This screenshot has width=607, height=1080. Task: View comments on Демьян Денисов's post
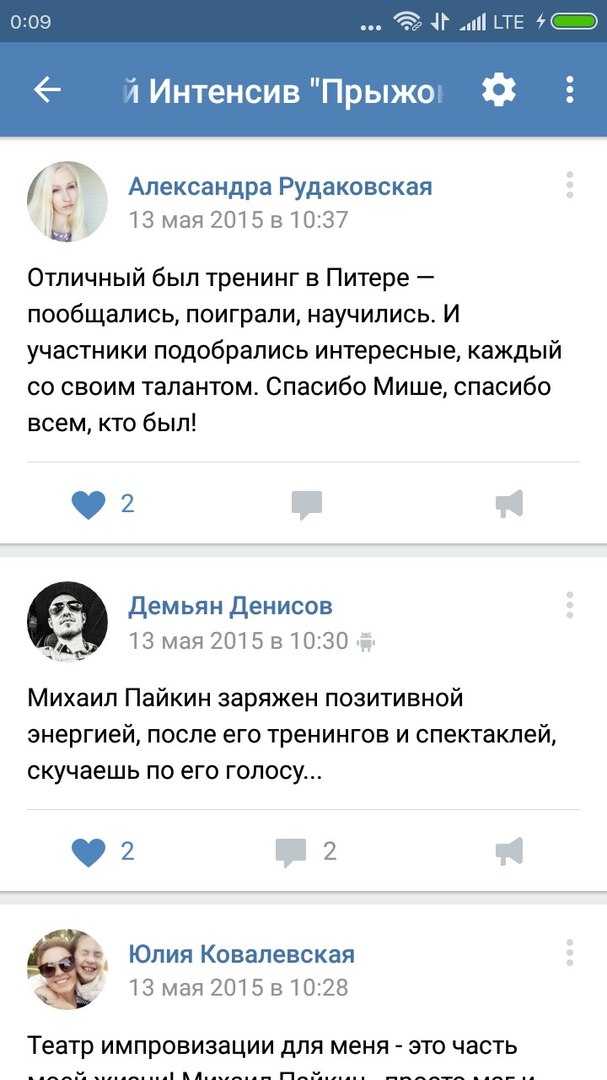pyautogui.click(x=306, y=852)
